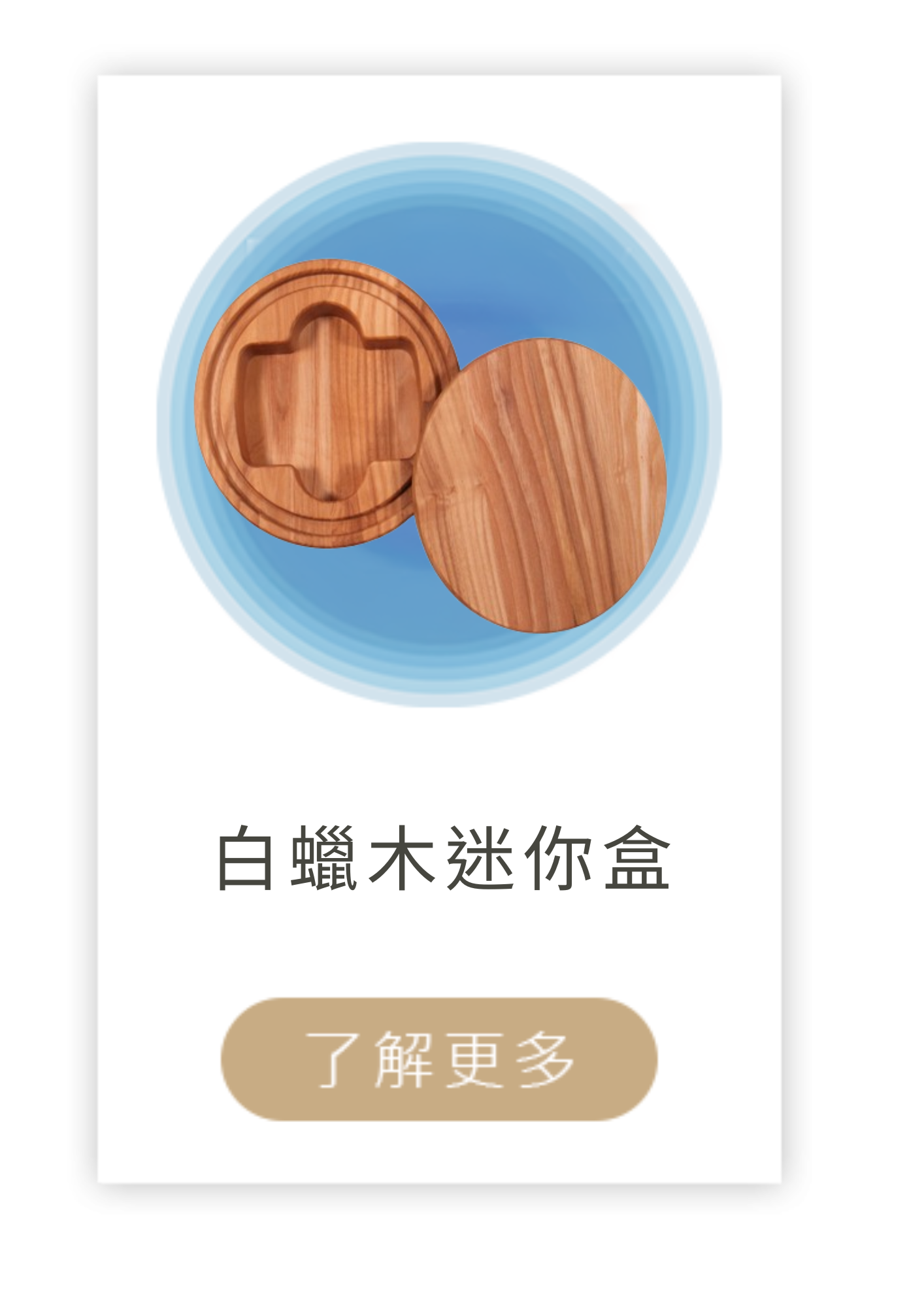
Task: Tap the 了解更多 button
Action: [x=439, y=1059]
